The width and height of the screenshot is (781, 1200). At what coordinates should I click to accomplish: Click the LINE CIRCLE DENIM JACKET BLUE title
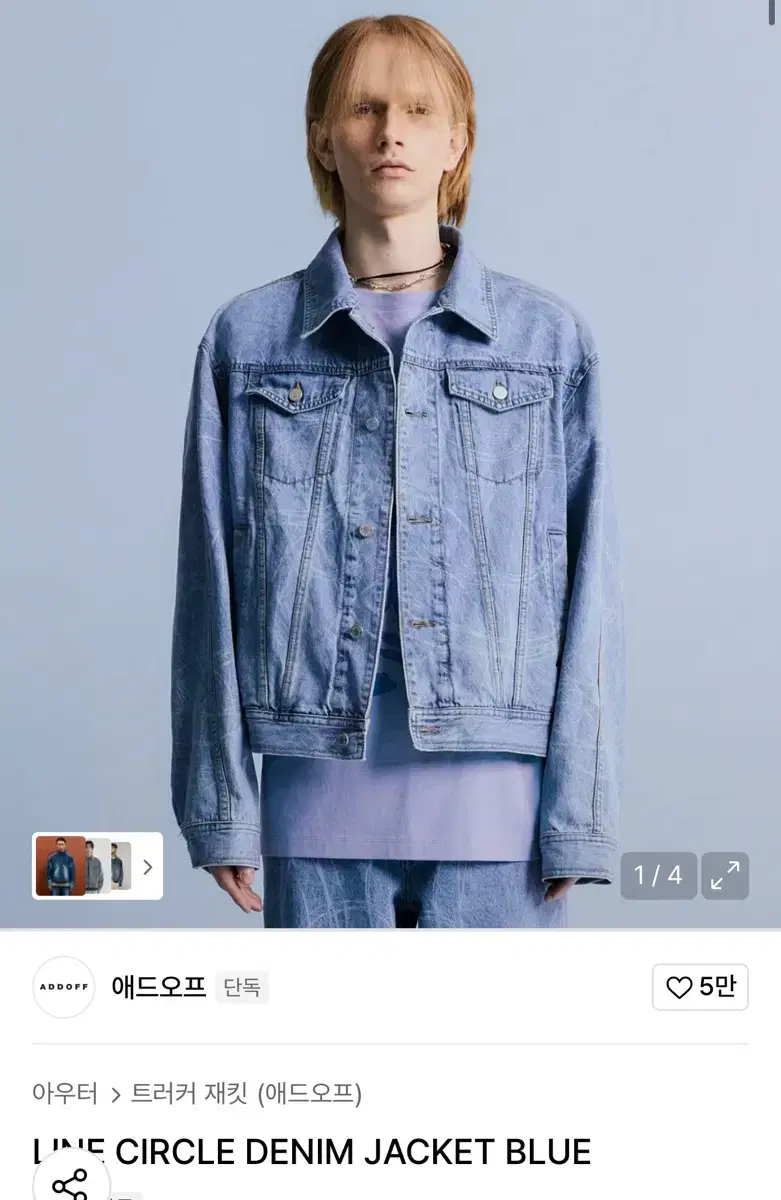point(310,1151)
